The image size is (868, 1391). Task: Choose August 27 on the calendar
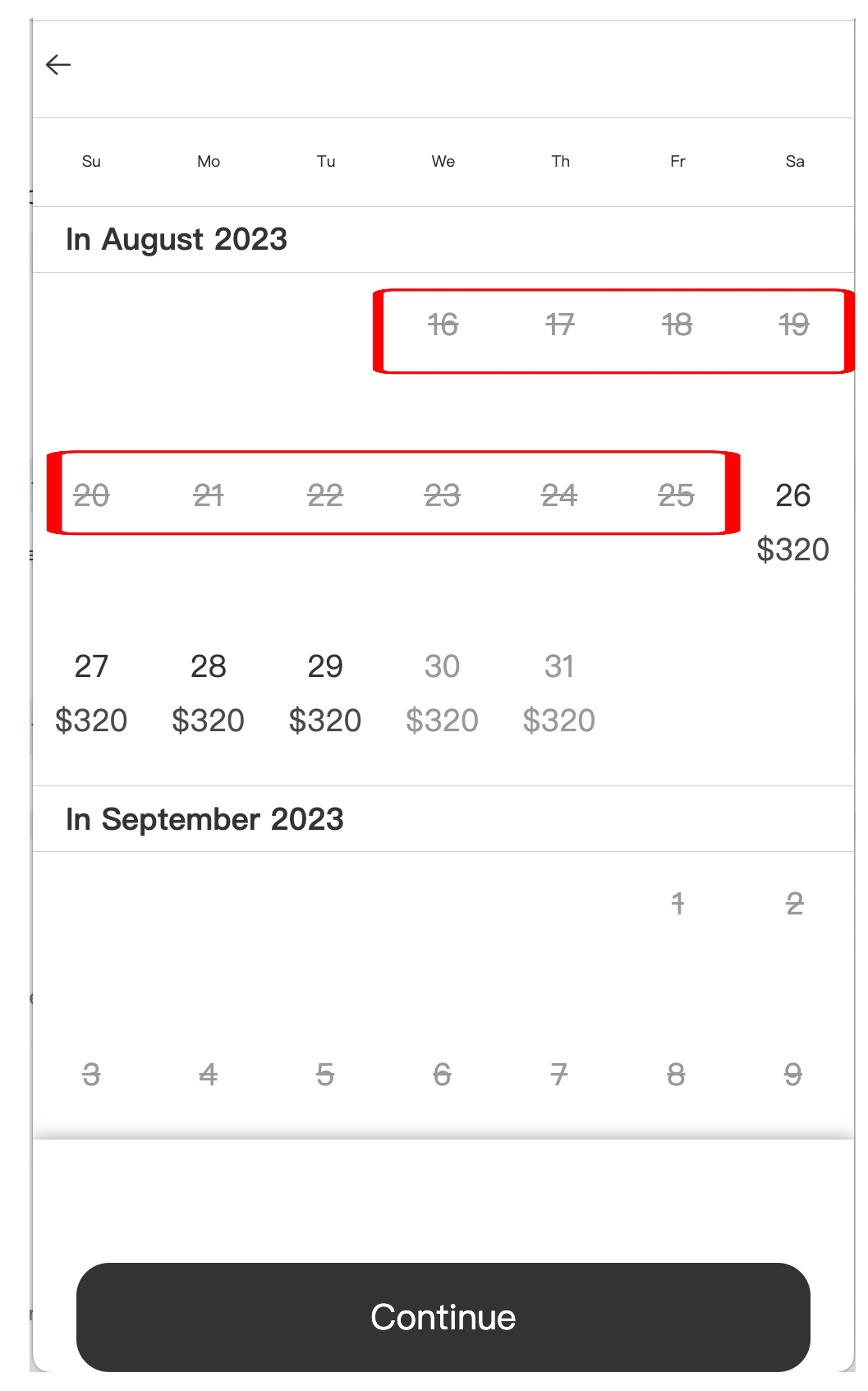91,693
